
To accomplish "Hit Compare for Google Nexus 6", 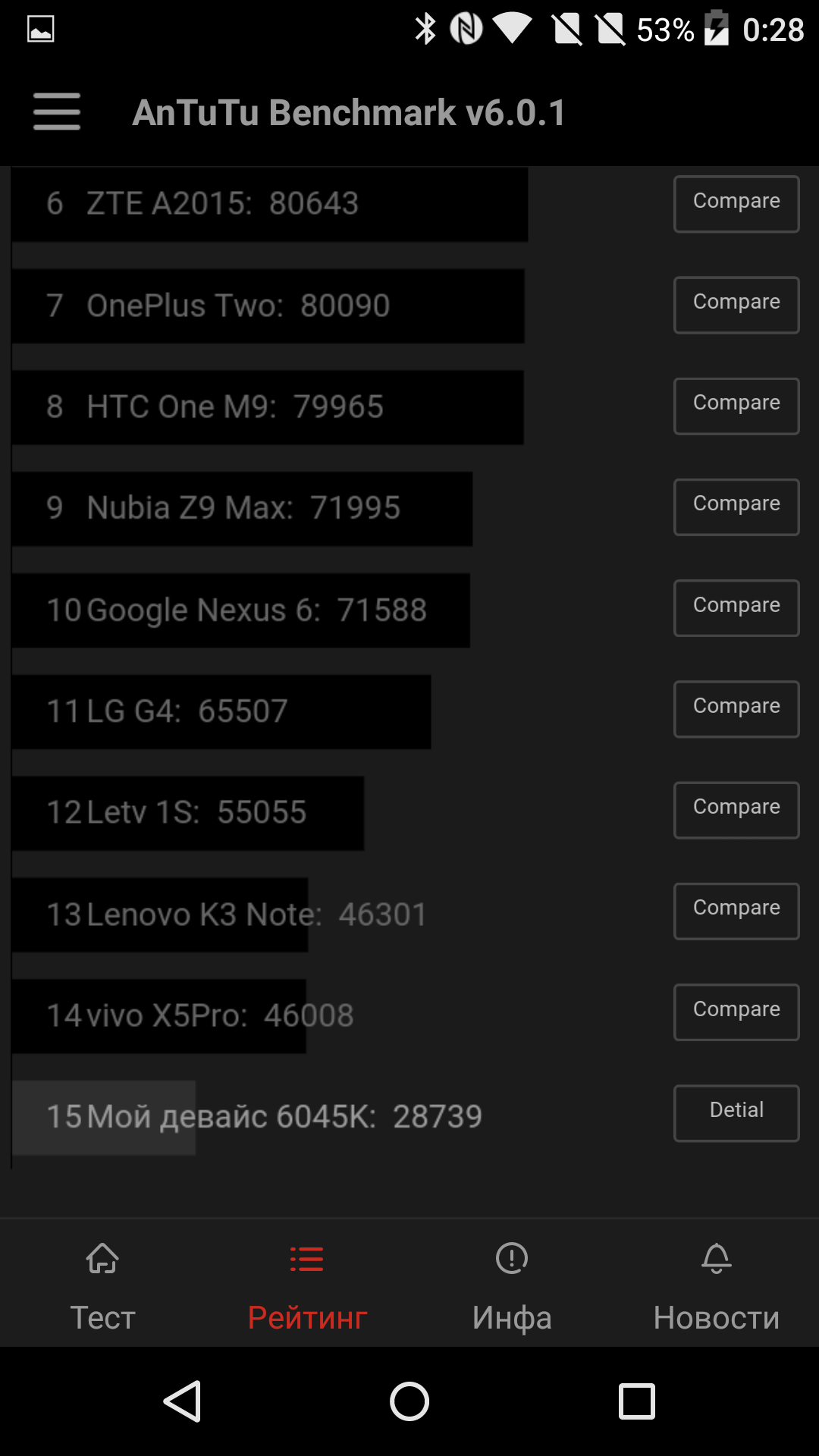I will pos(736,608).
